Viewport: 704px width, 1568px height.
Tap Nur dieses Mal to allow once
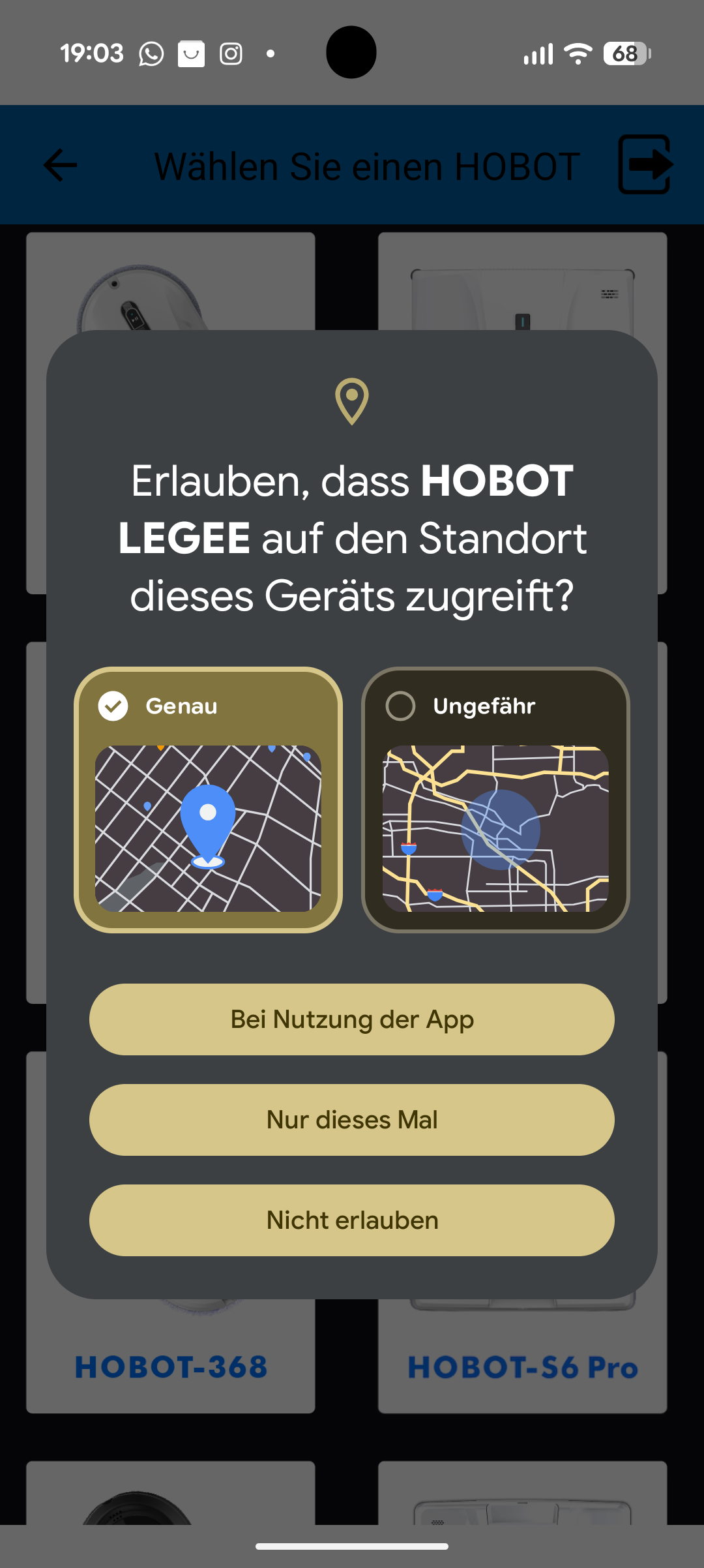click(x=352, y=1120)
